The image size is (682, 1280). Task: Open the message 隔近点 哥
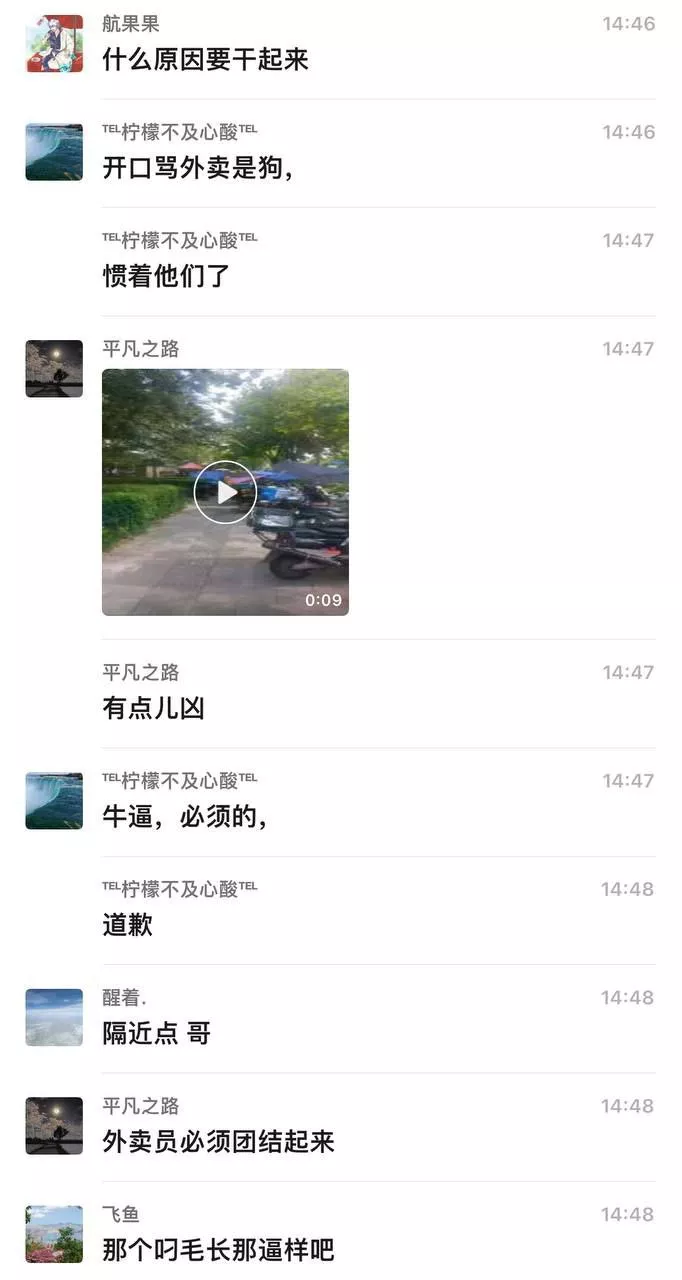coord(157,1034)
